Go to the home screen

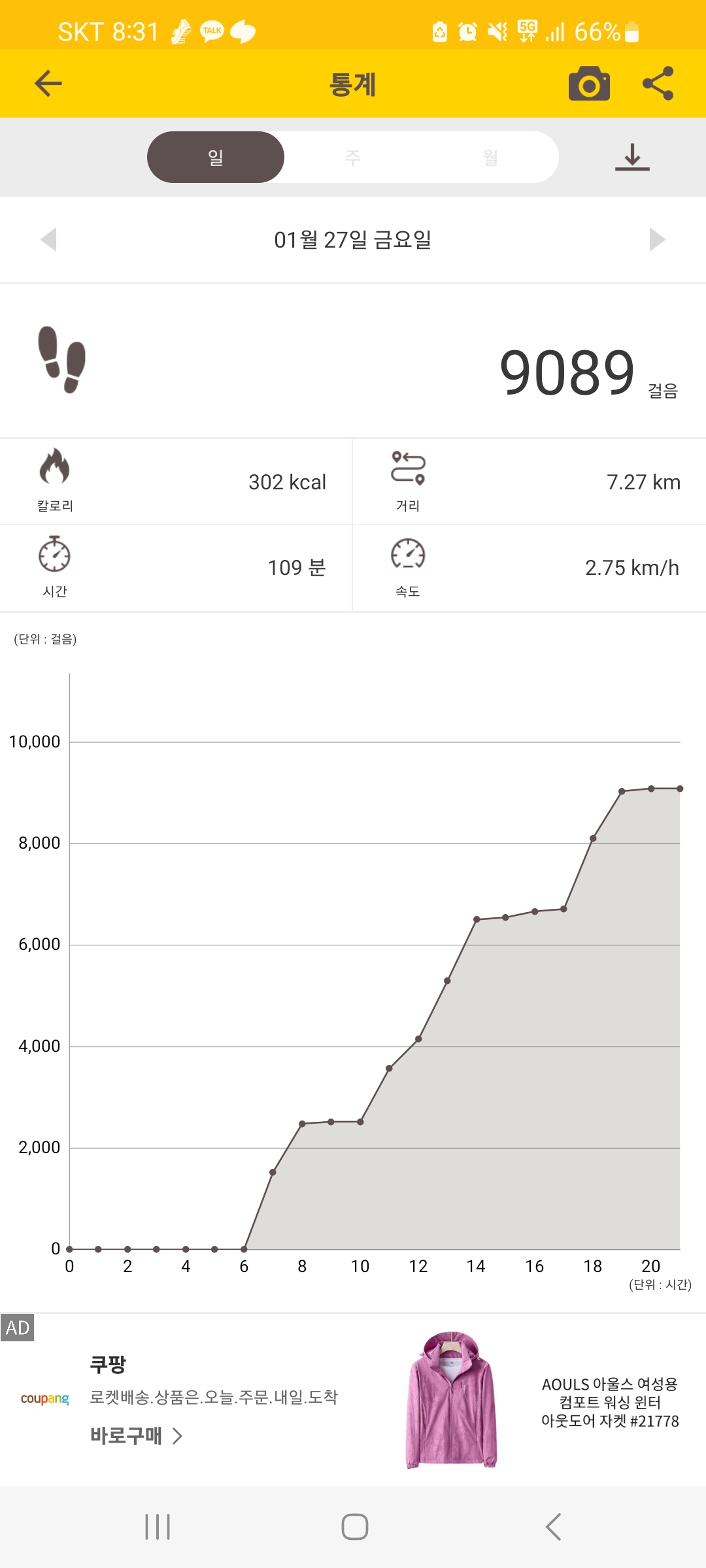[x=354, y=1527]
